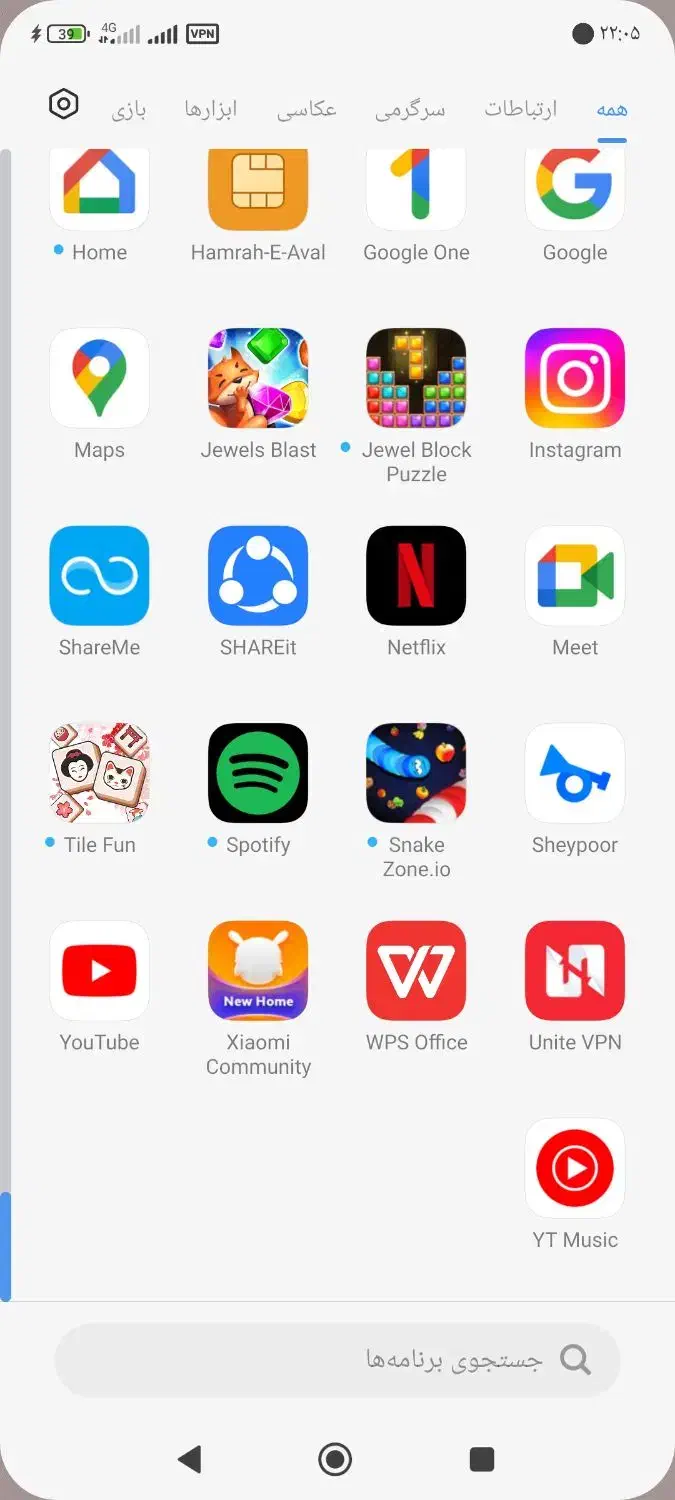This screenshot has width=675, height=1500.
Task: Select the عکاسی category tab
Action: (306, 110)
